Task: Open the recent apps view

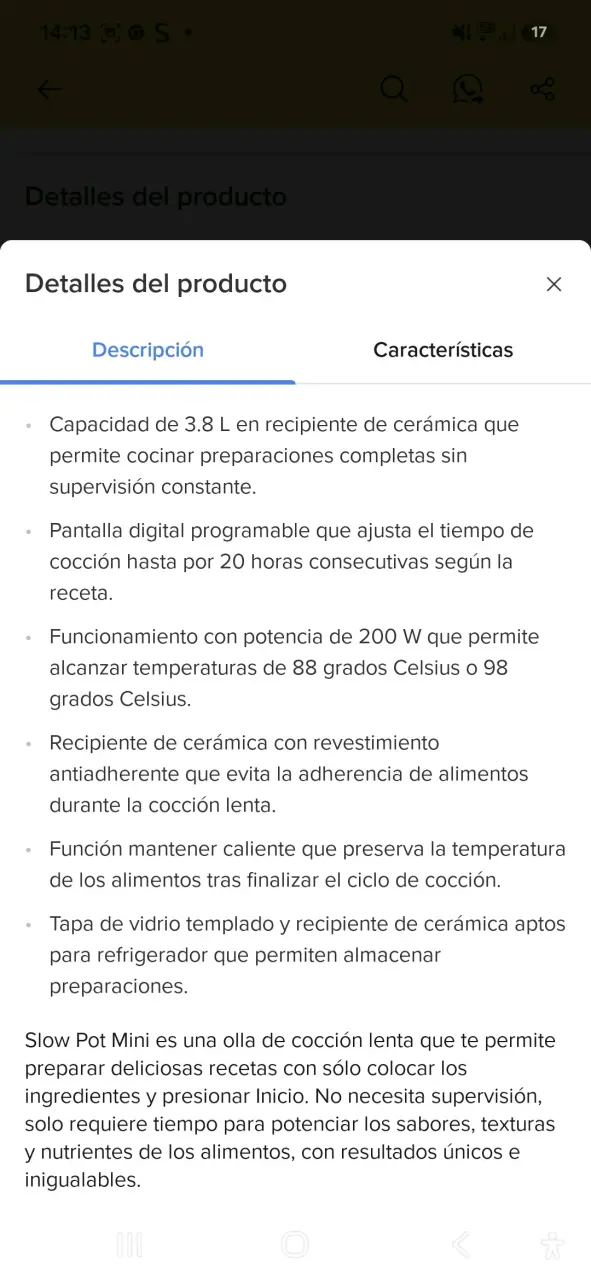Action: [130, 1244]
